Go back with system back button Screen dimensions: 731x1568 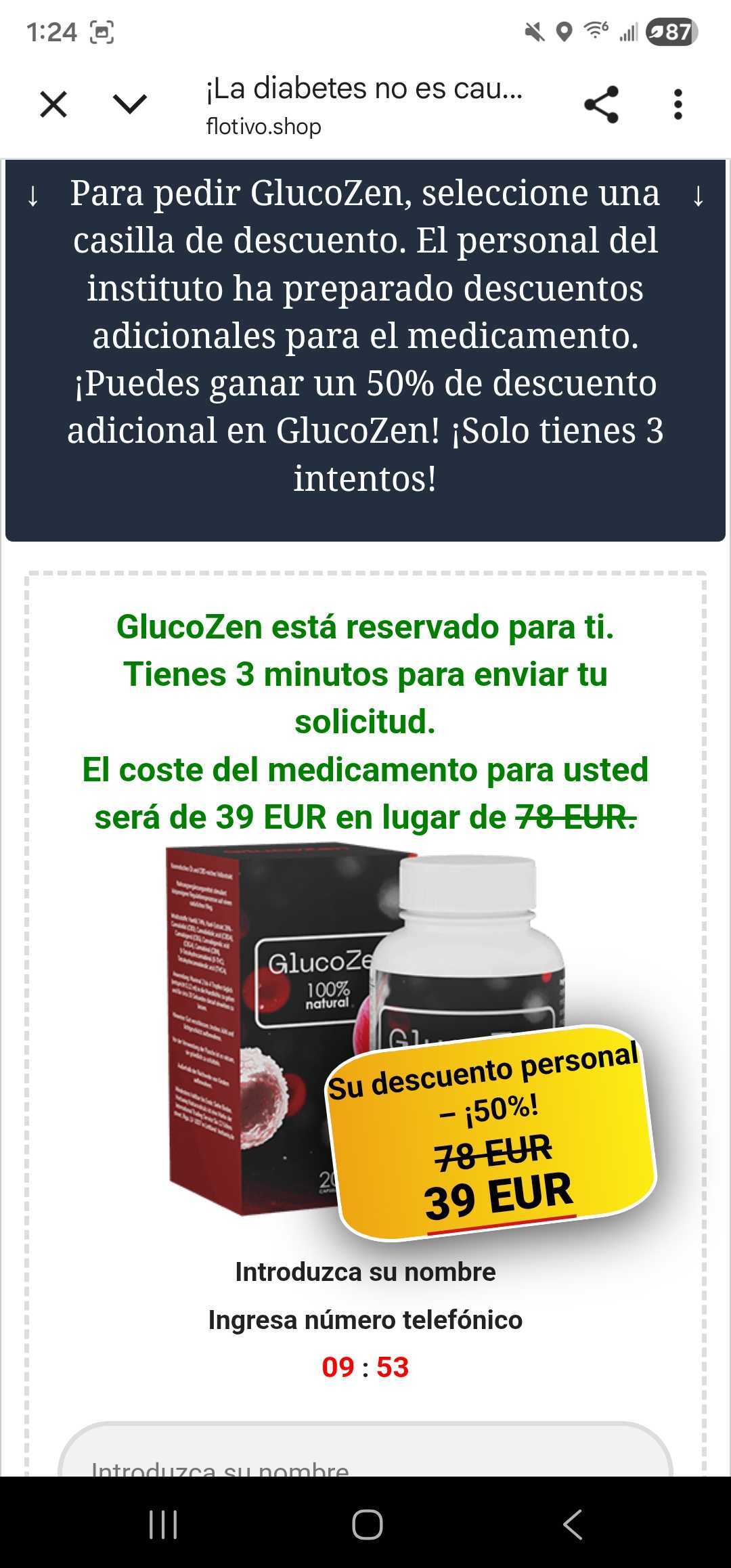point(573,1525)
